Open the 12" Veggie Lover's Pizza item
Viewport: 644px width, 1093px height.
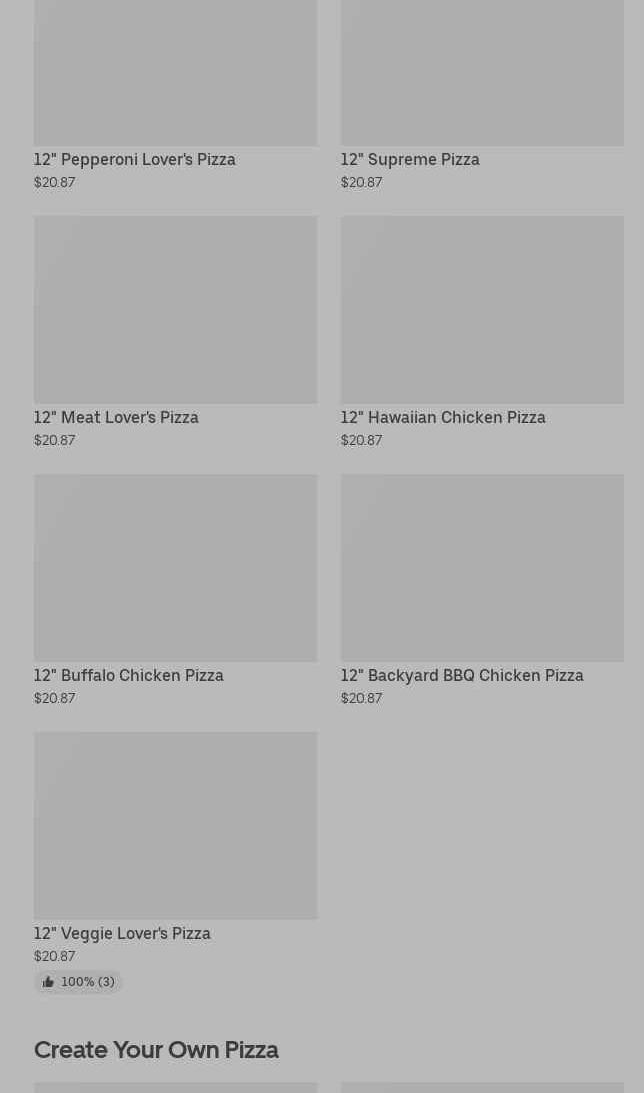[x=176, y=862]
